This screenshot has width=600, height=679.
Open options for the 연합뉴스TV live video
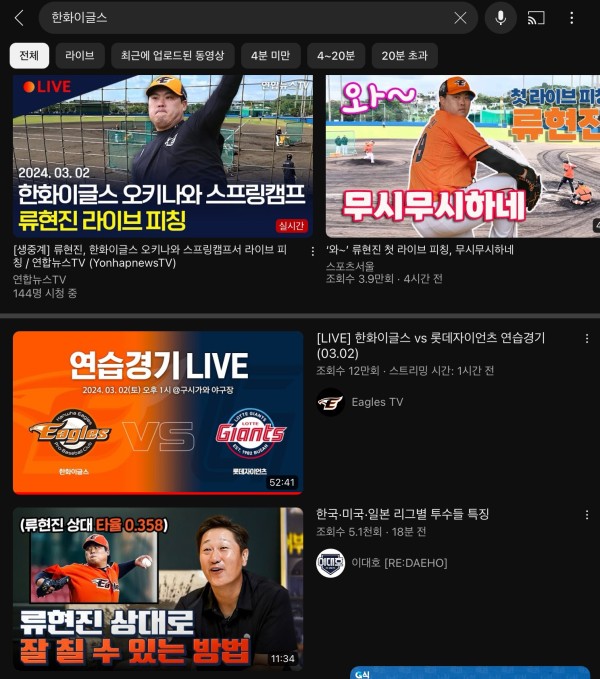(313, 251)
